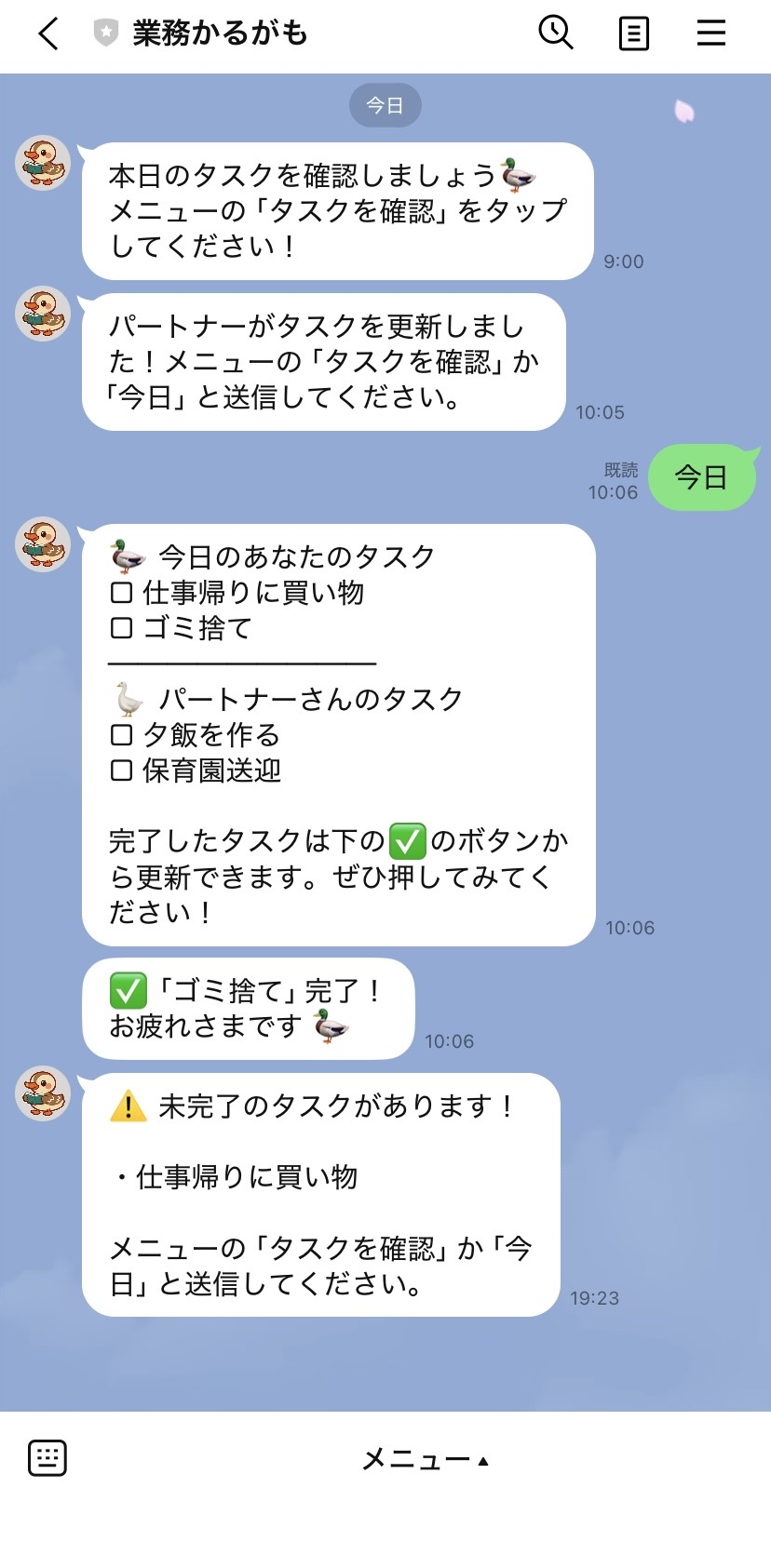Tap the green 今日 sent message
The height and width of the screenshot is (1568, 771).
tap(703, 476)
